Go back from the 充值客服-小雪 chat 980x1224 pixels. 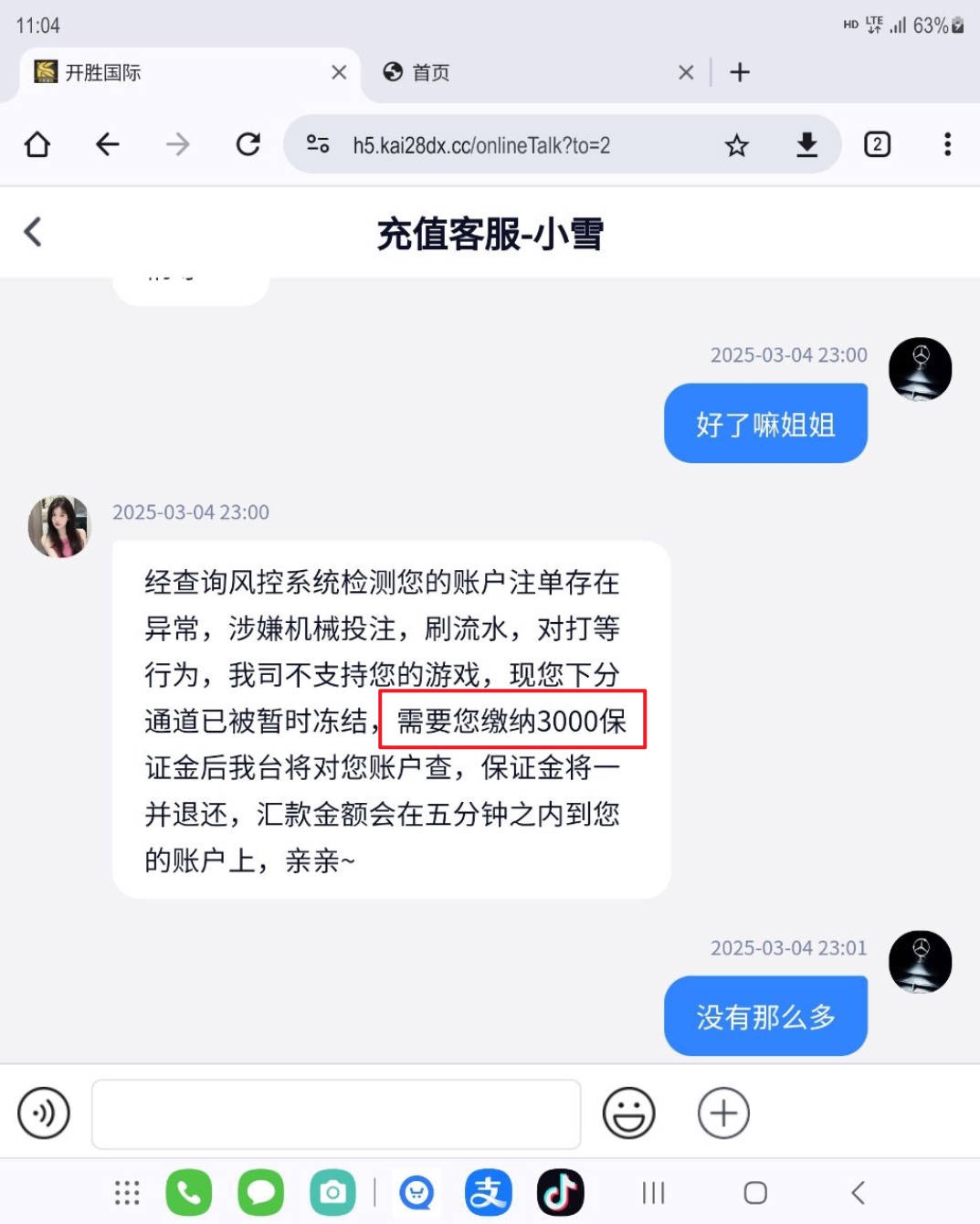pos(33,232)
